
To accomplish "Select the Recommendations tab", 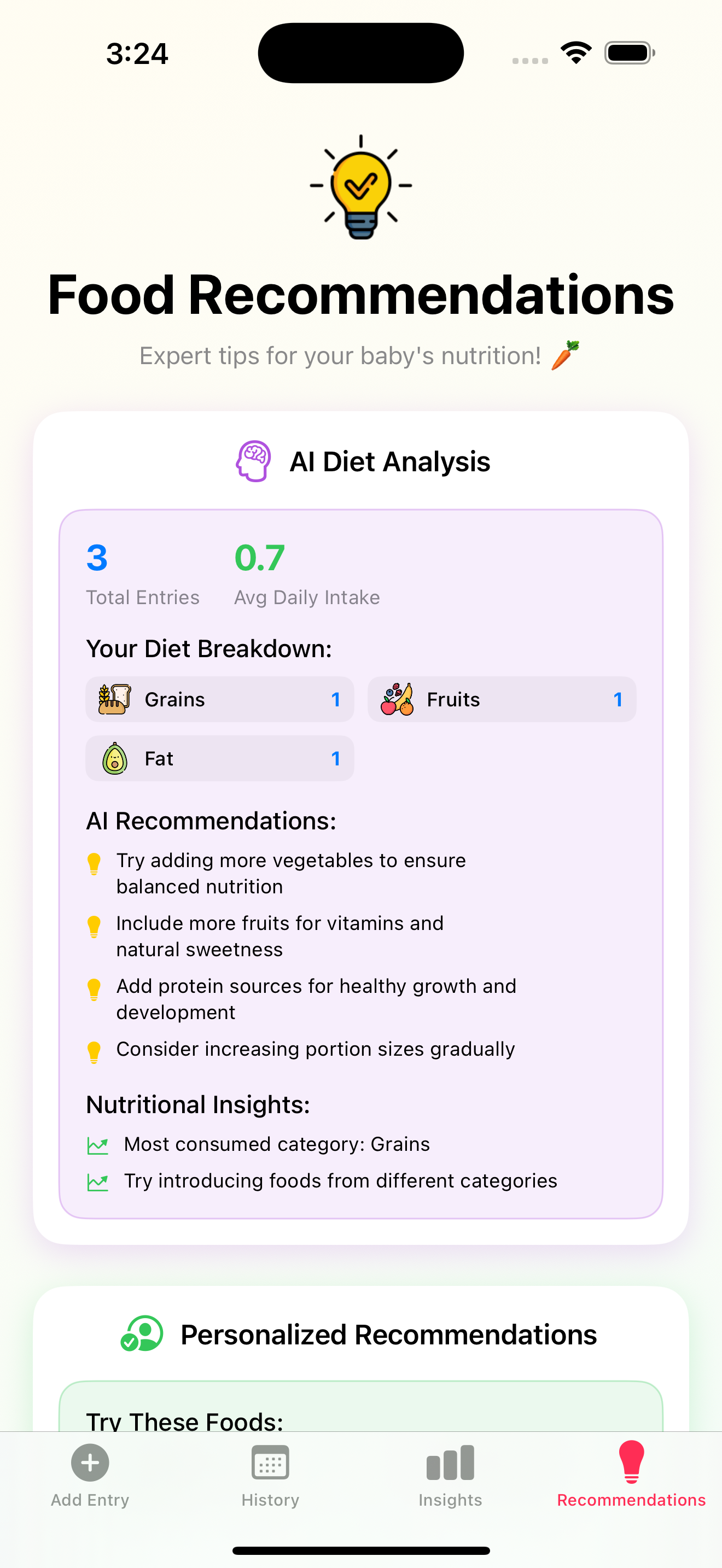I will tap(631, 1476).
